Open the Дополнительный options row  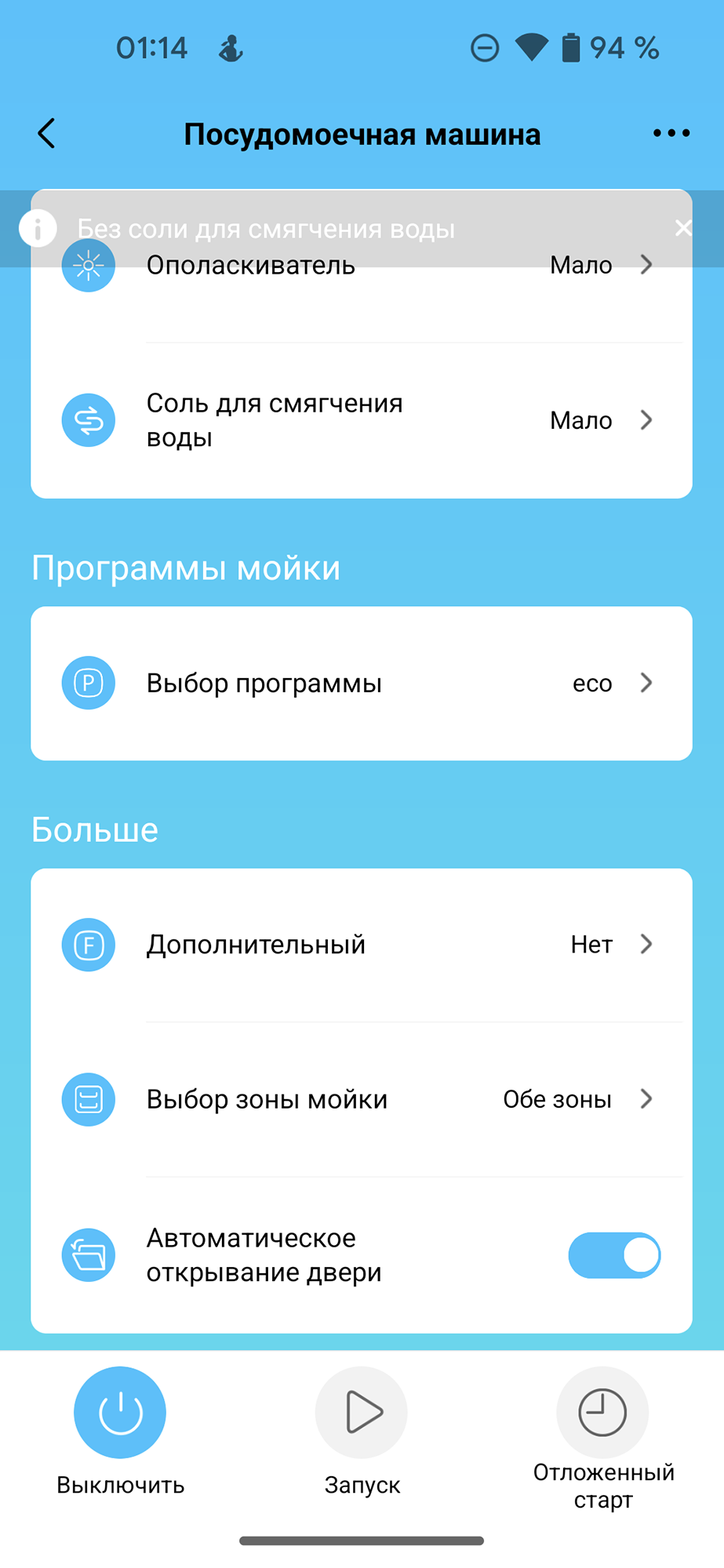click(361, 945)
